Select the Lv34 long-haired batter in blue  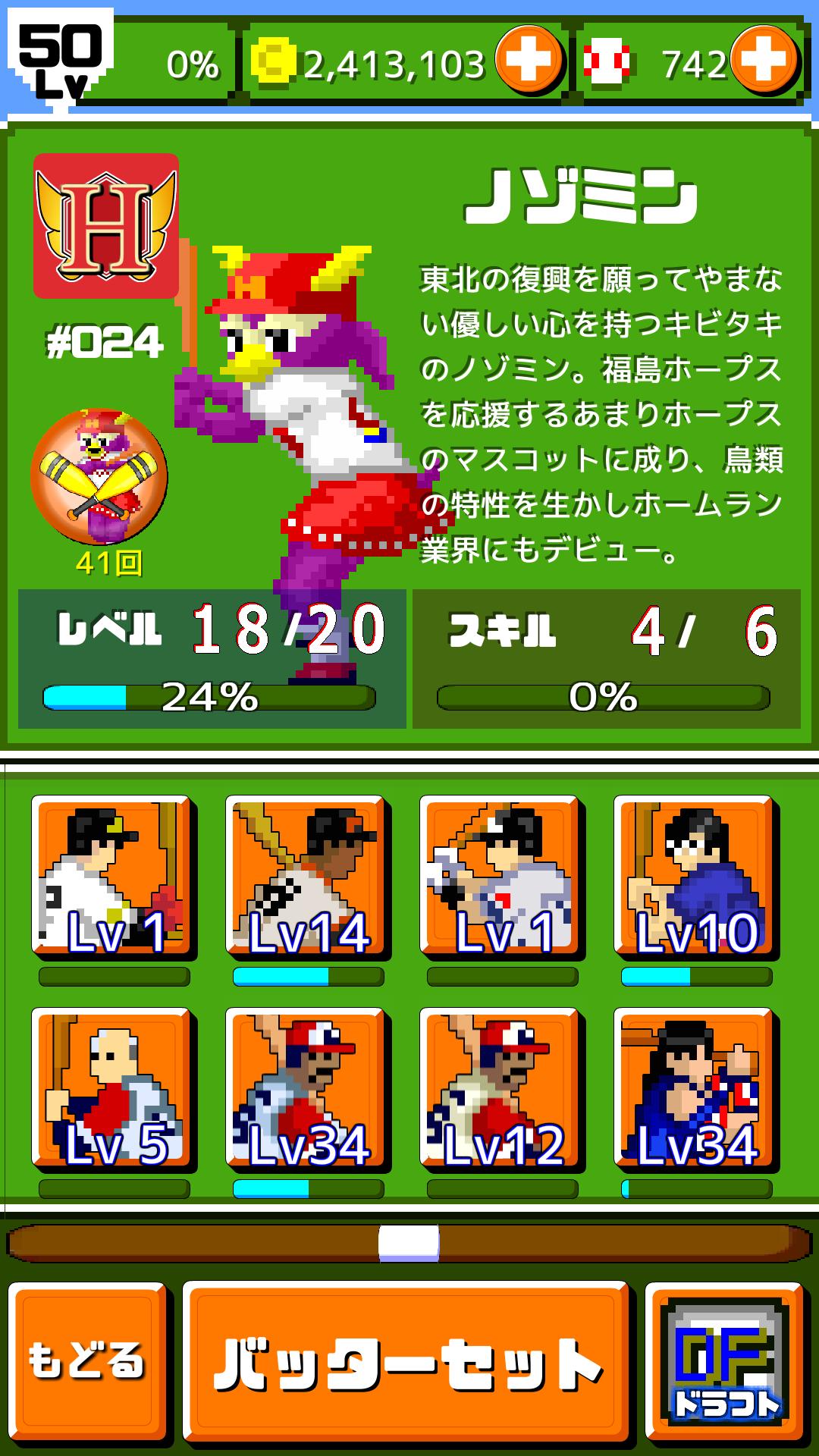[693, 1088]
